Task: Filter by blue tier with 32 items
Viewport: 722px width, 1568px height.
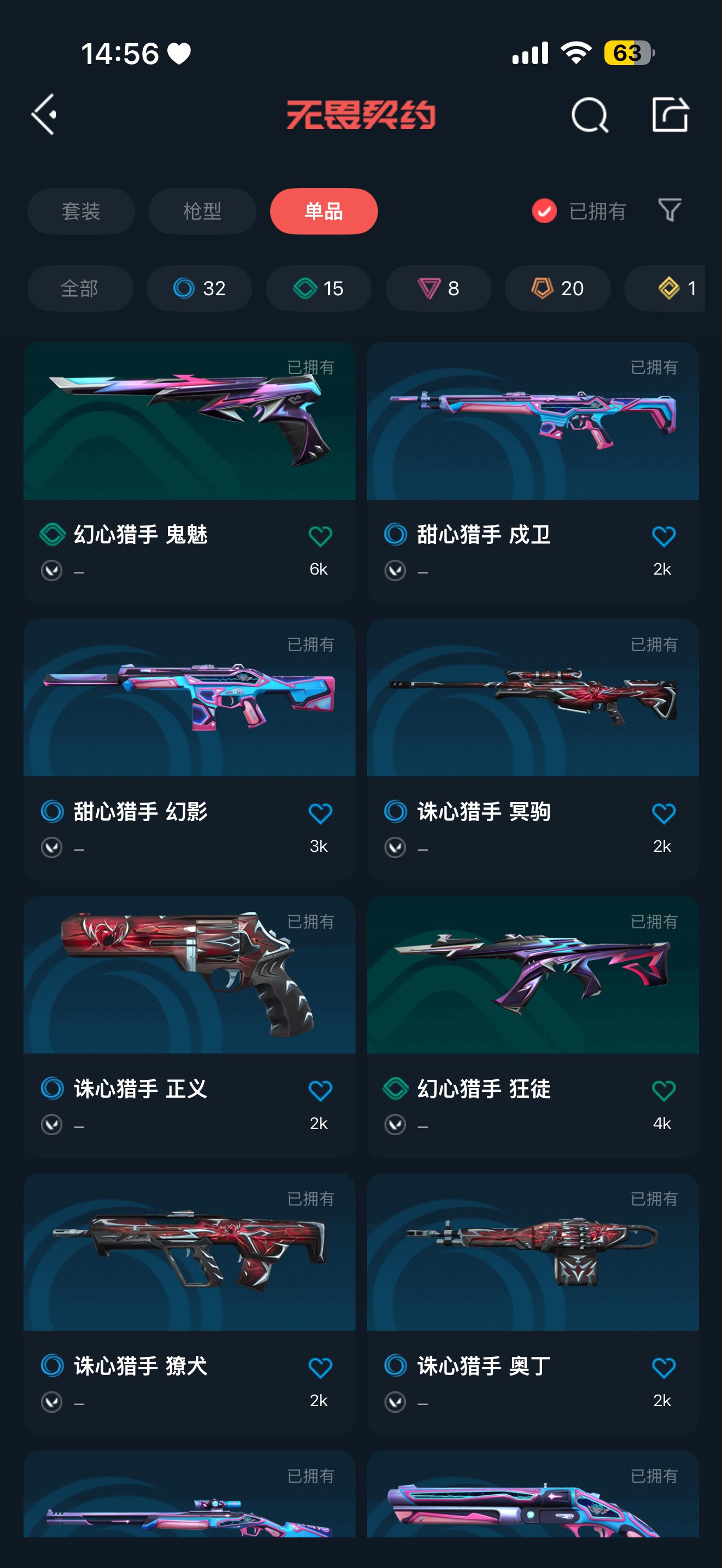Action: pyautogui.click(x=199, y=288)
